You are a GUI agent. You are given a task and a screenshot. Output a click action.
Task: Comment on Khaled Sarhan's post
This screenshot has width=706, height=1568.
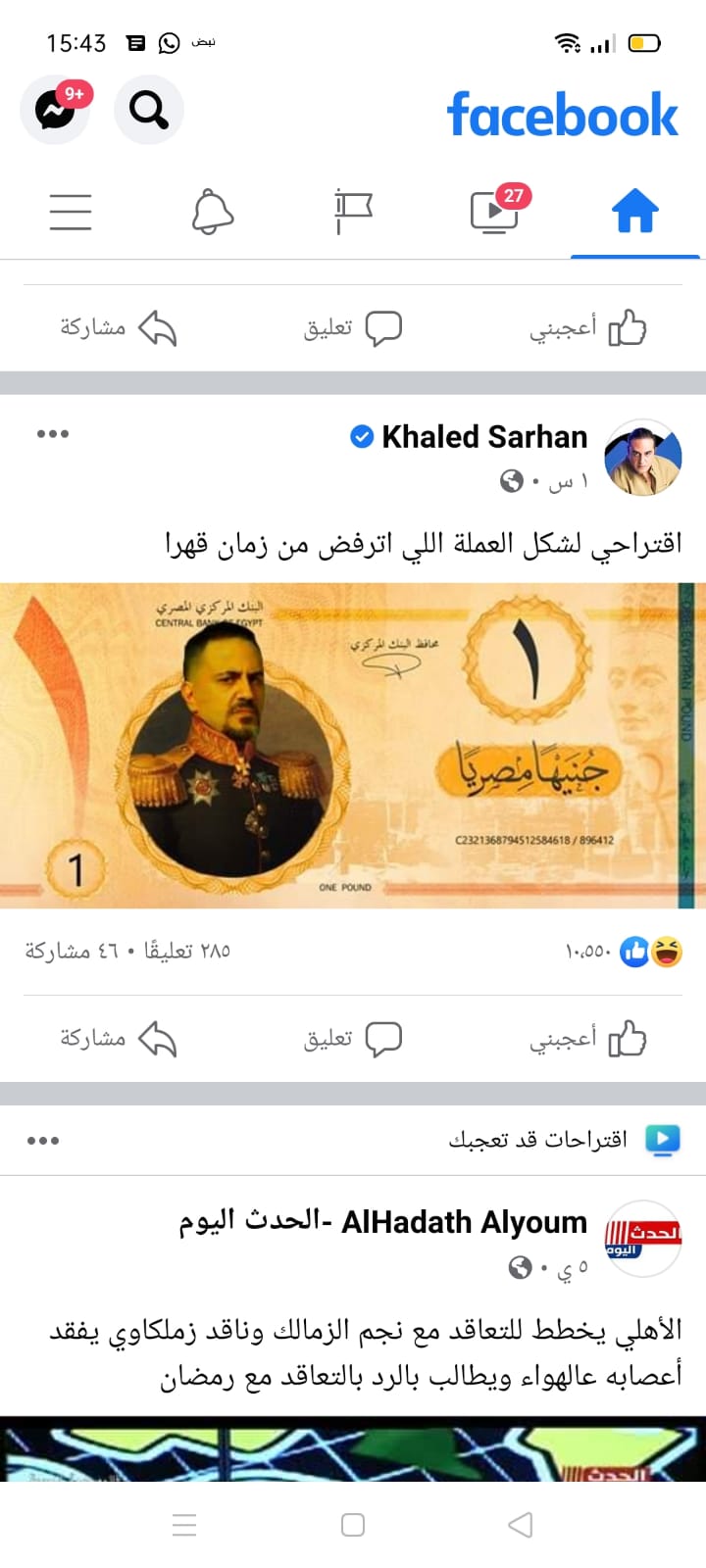(x=353, y=1039)
